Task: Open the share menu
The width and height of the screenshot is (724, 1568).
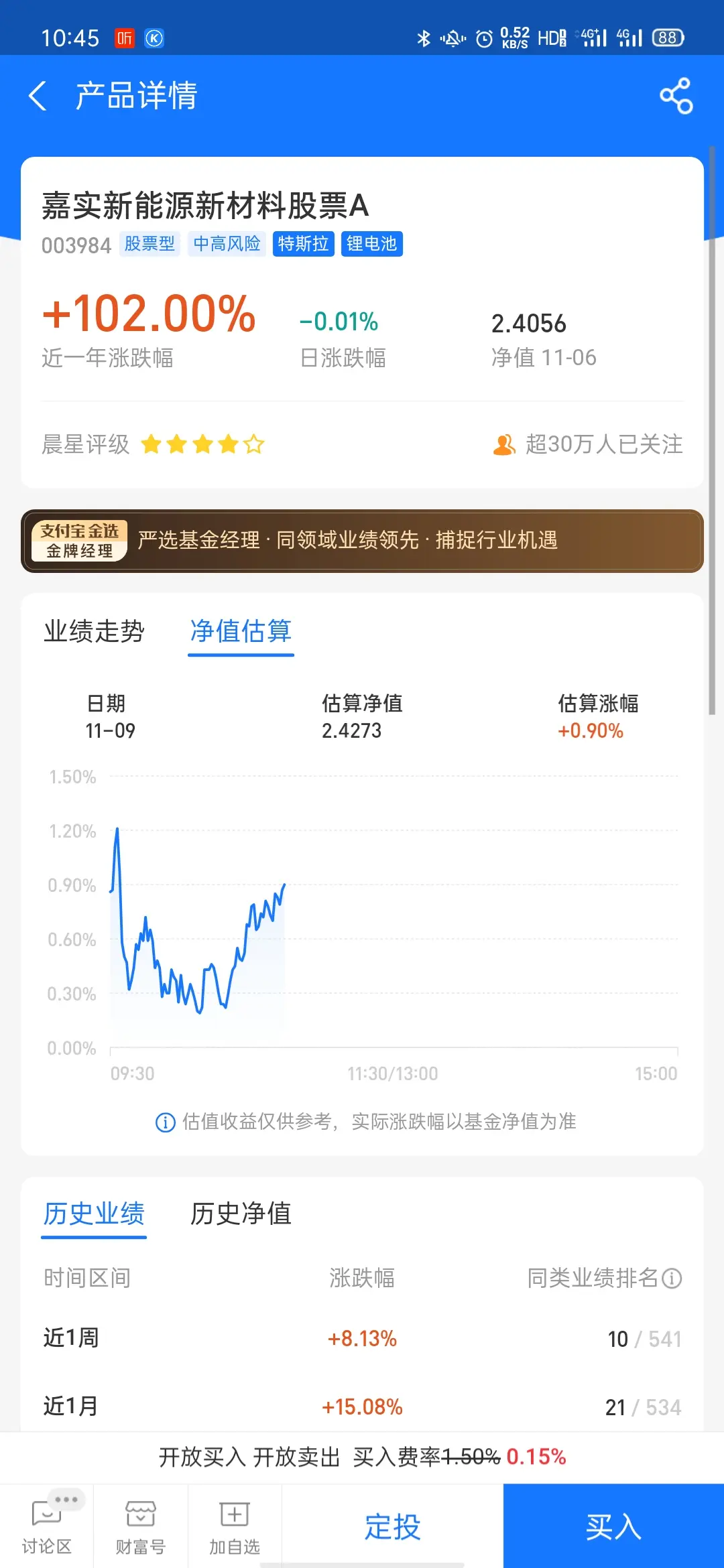Action: (676, 96)
